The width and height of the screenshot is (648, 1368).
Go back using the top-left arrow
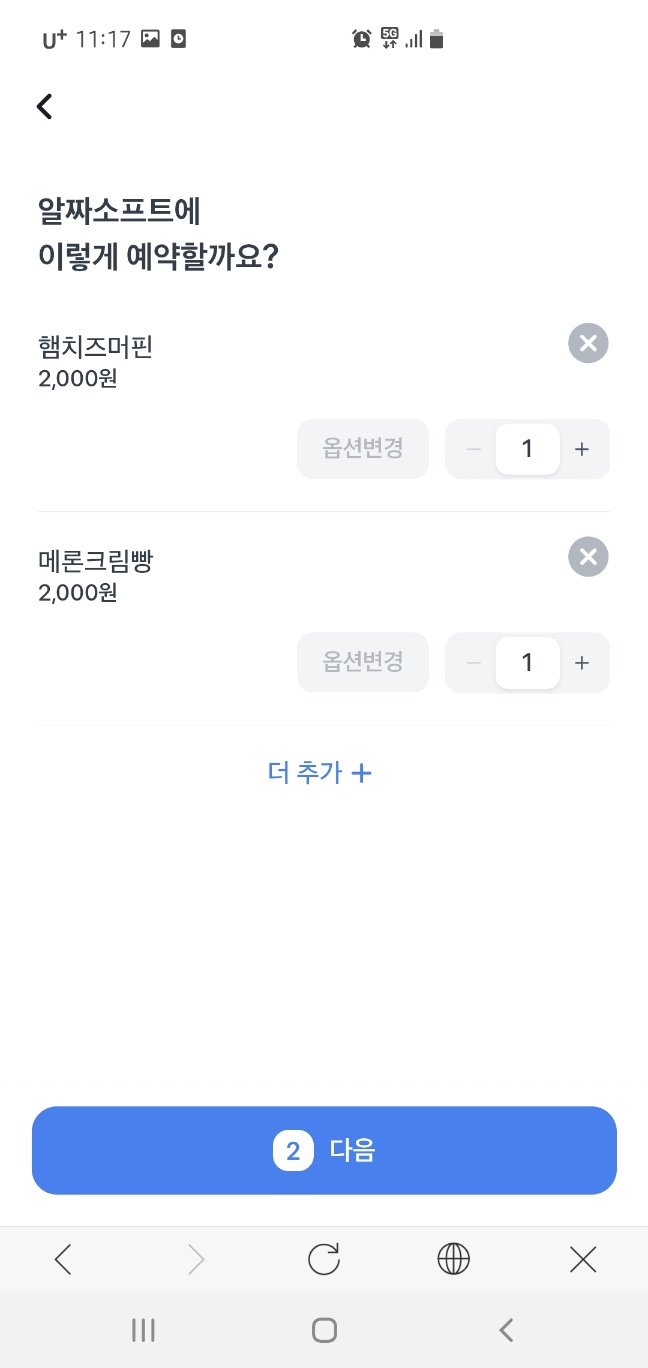click(x=44, y=106)
